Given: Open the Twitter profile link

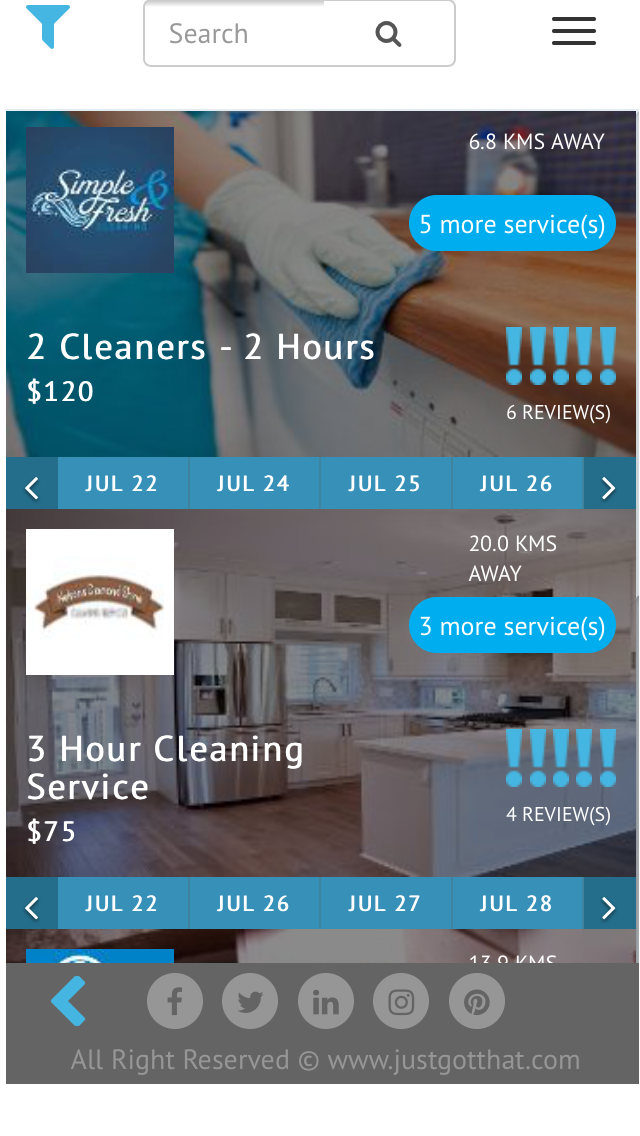Looking at the screenshot, I should tap(250, 1002).
